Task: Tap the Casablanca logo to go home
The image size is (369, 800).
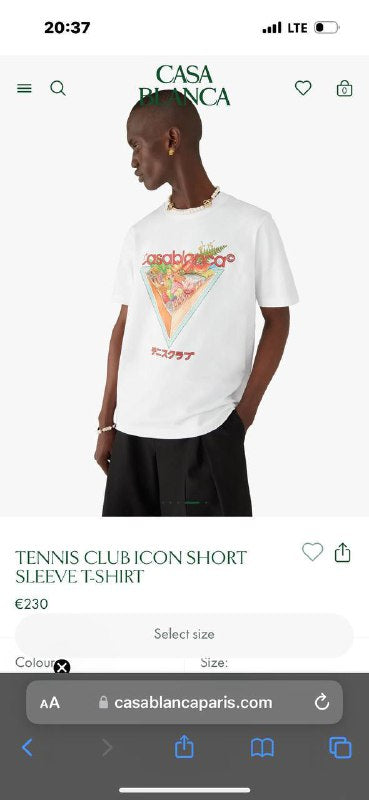Action: pyautogui.click(x=184, y=85)
